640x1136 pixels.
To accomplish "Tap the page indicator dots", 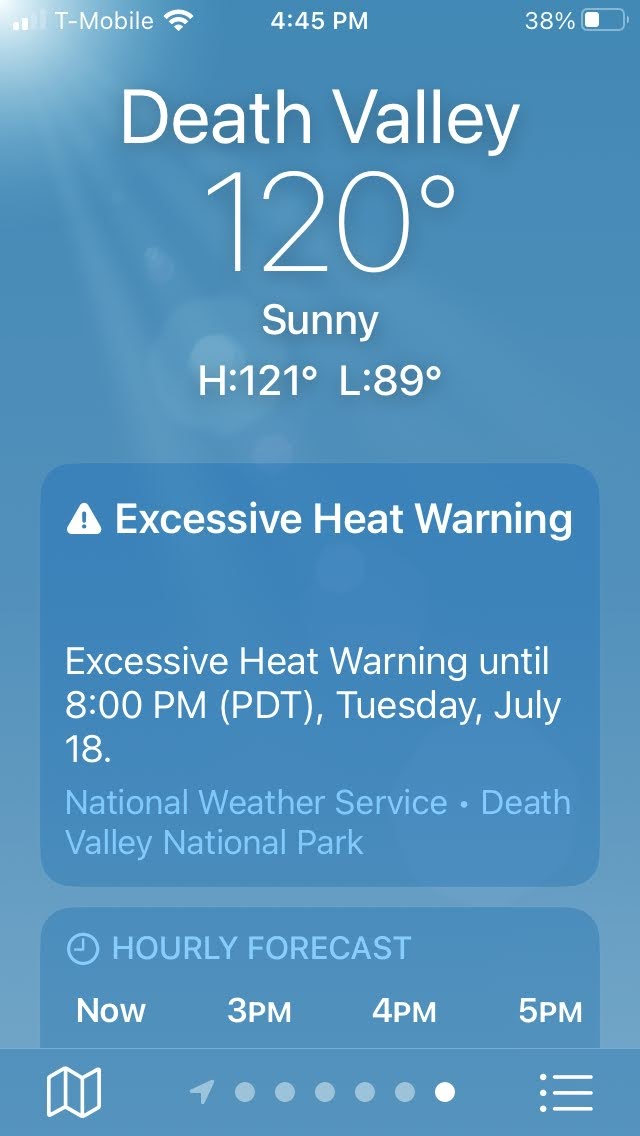I will [322, 1092].
